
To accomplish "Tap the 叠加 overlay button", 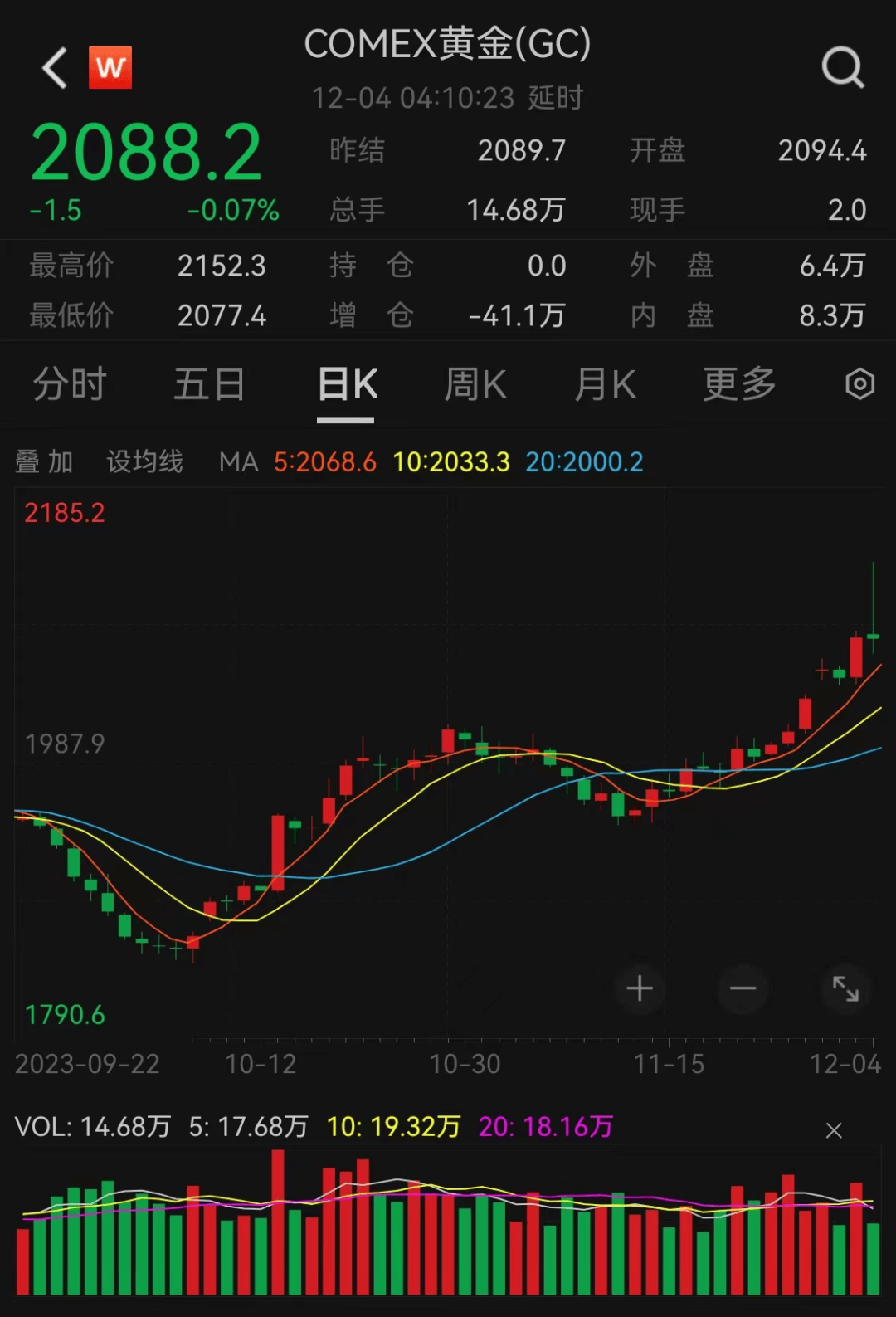I will pos(44,461).
